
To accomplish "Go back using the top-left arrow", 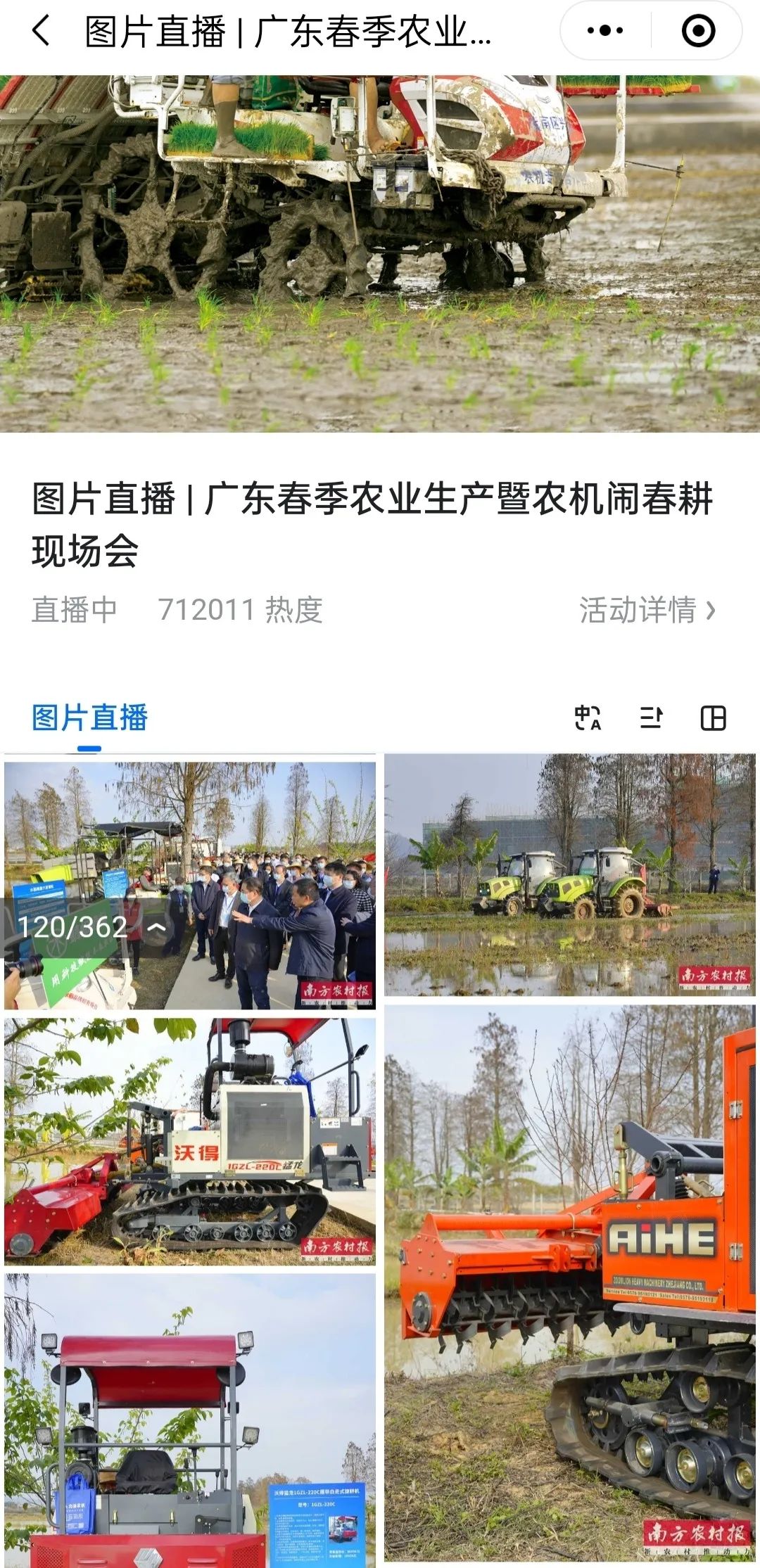I will (42, 32).
